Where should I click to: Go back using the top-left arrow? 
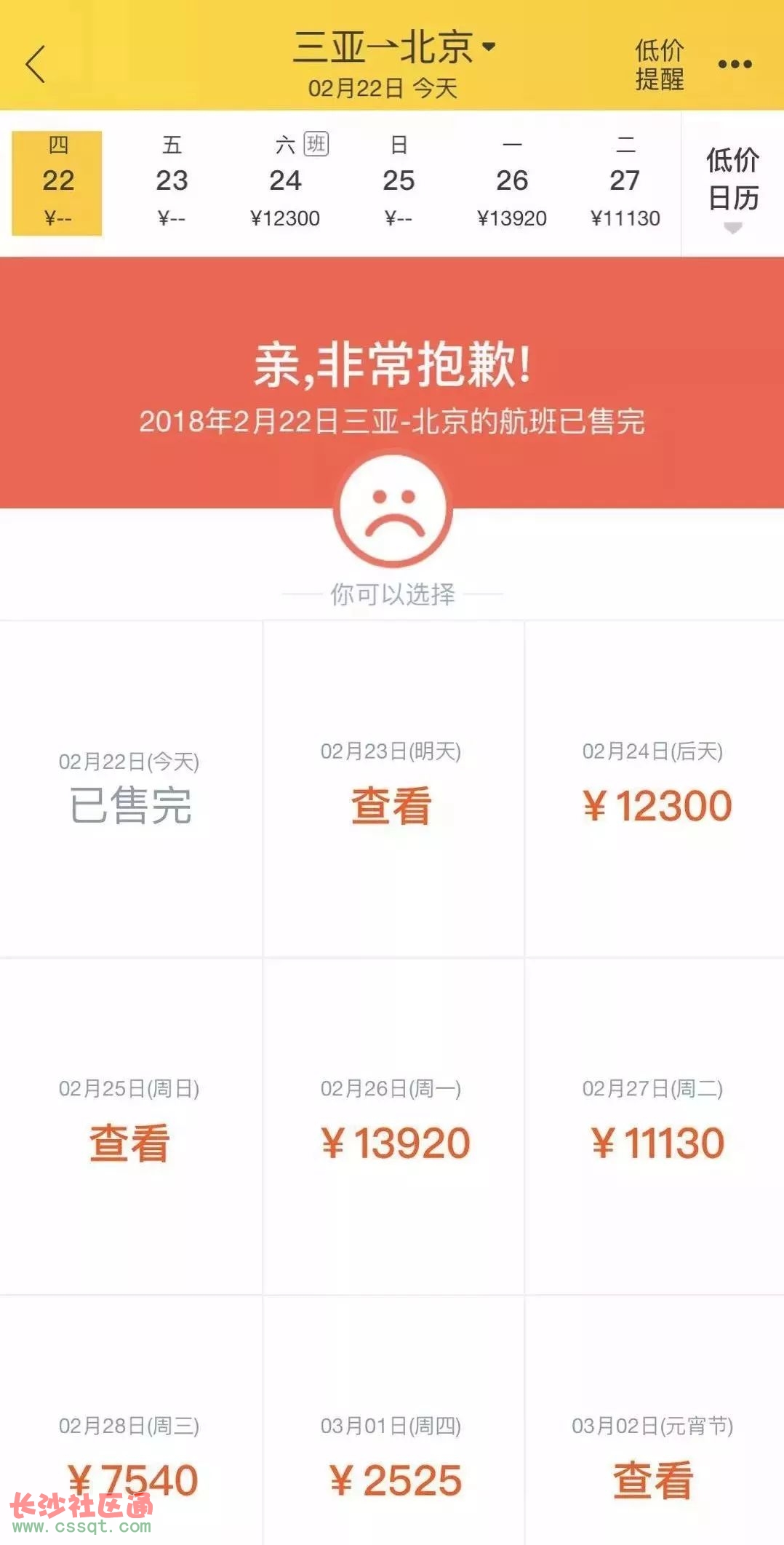pos(35,64)
